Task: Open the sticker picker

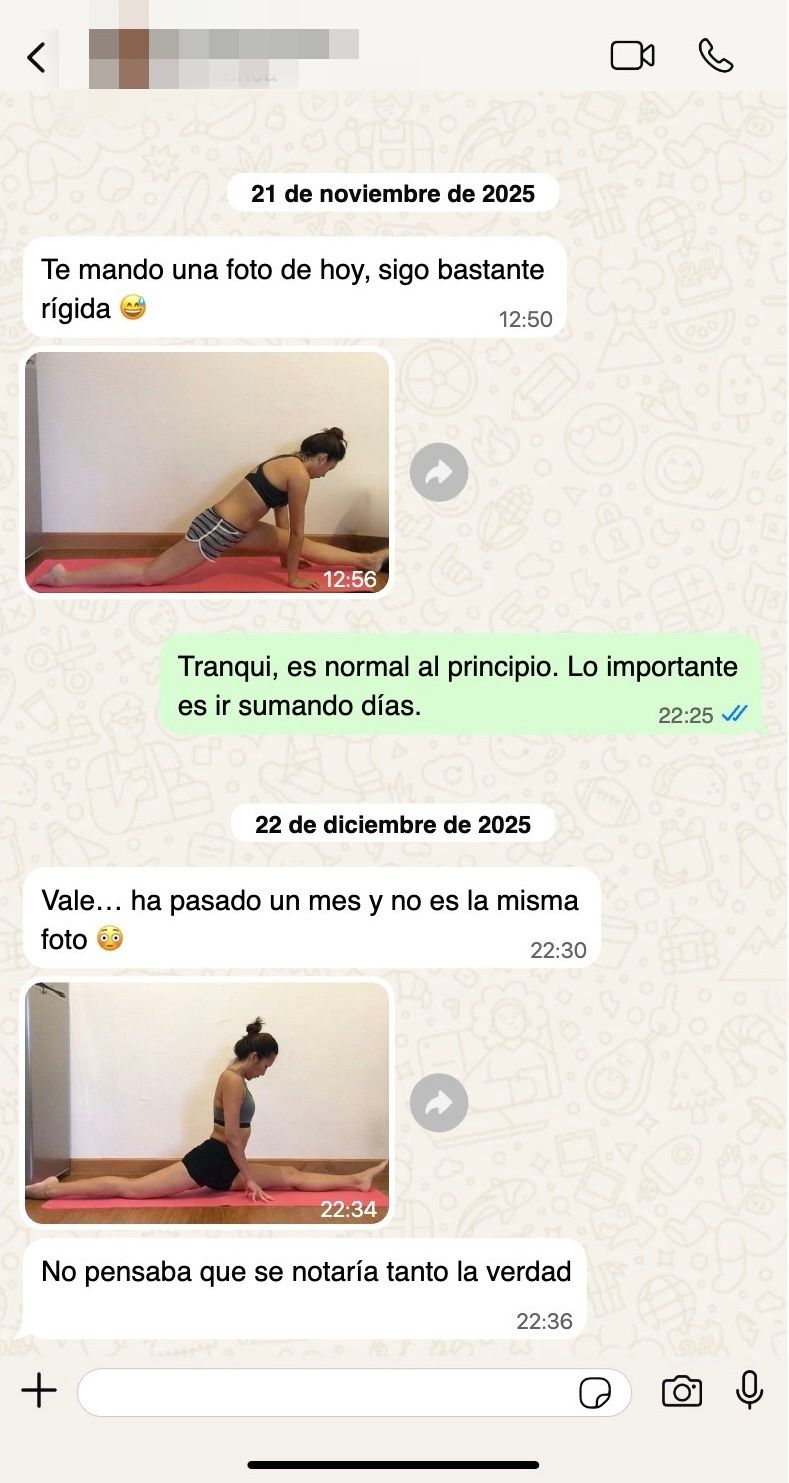Action: 596,1392
